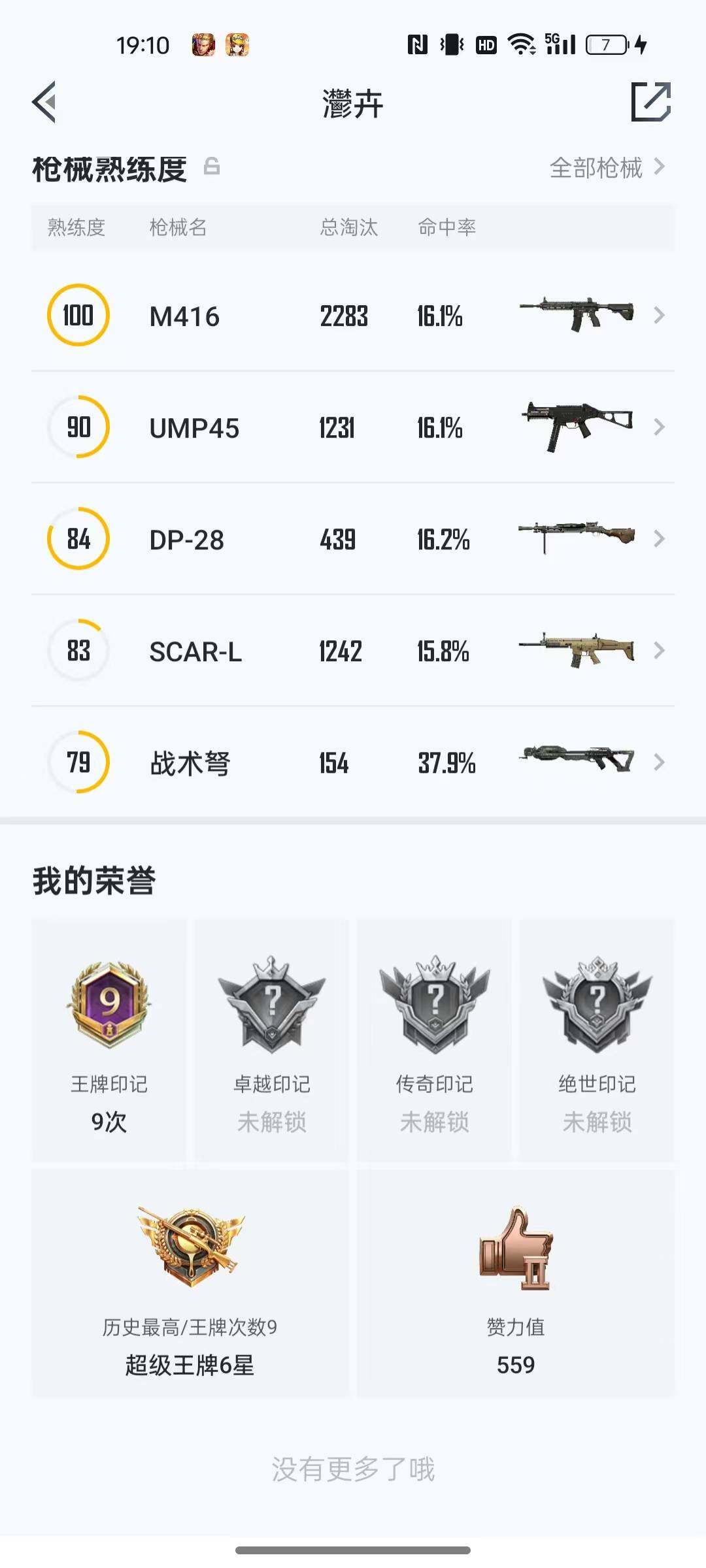
Task: Open UMP45 details with the right arrow
Action: click(x=660, y=428)
